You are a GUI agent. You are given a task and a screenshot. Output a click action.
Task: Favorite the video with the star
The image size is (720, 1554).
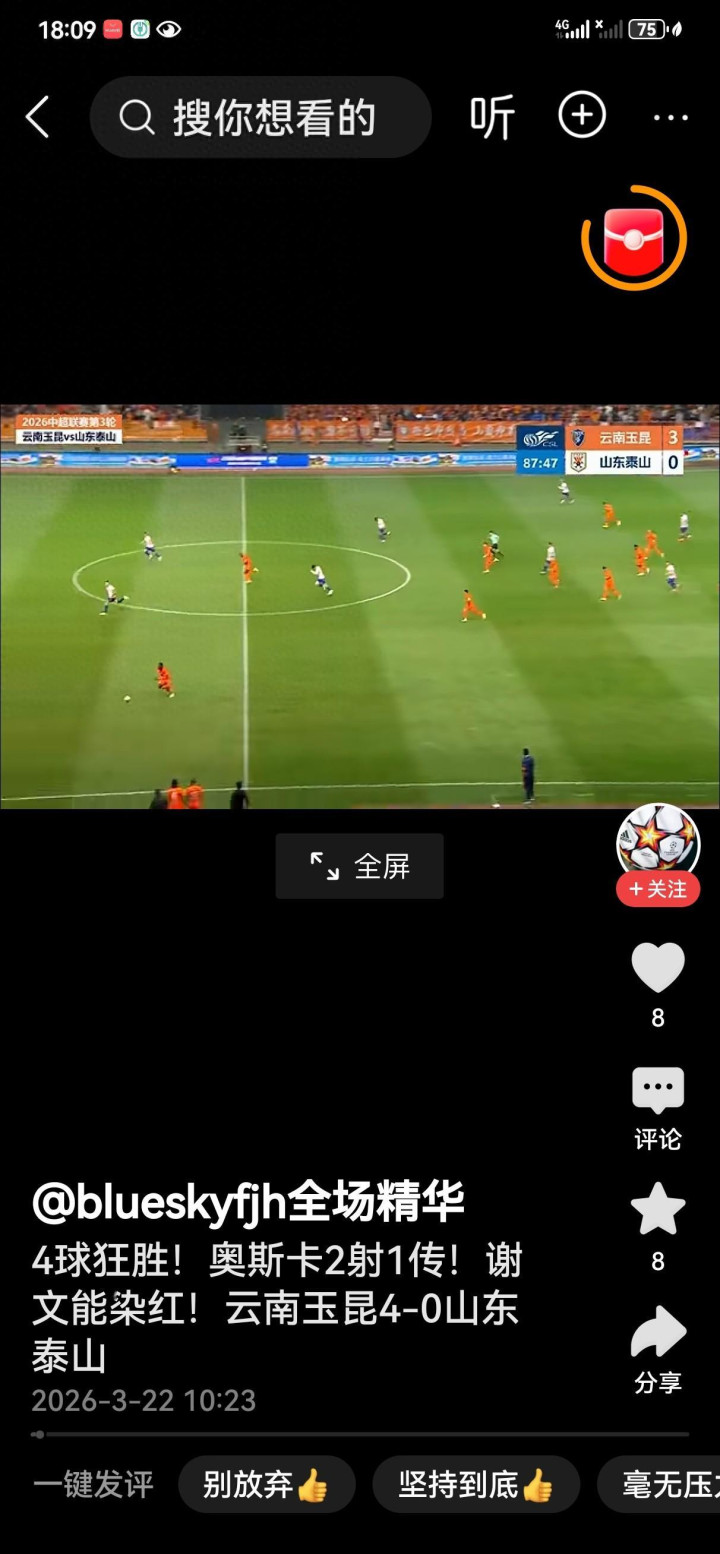click(657, 1210)
